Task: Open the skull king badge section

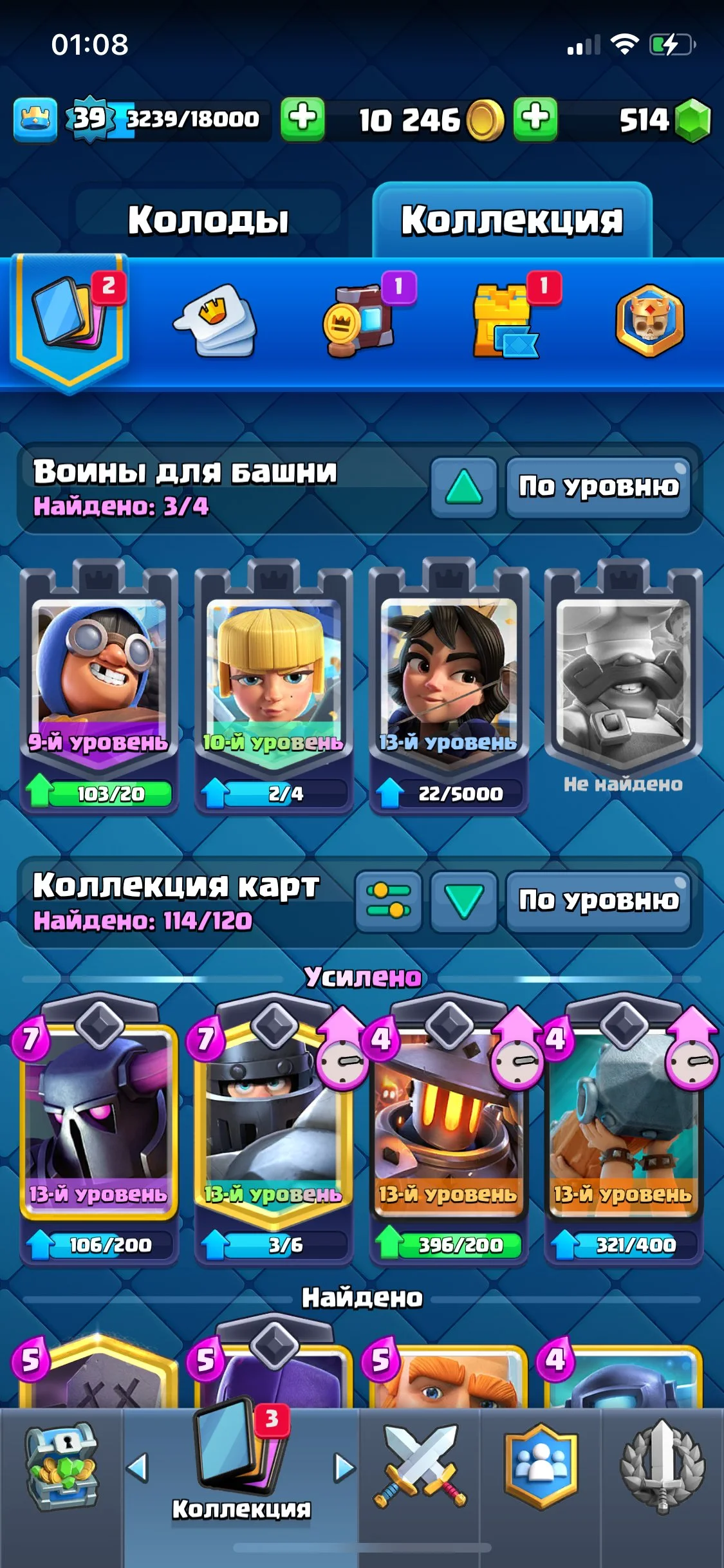Action: [649, 321]
